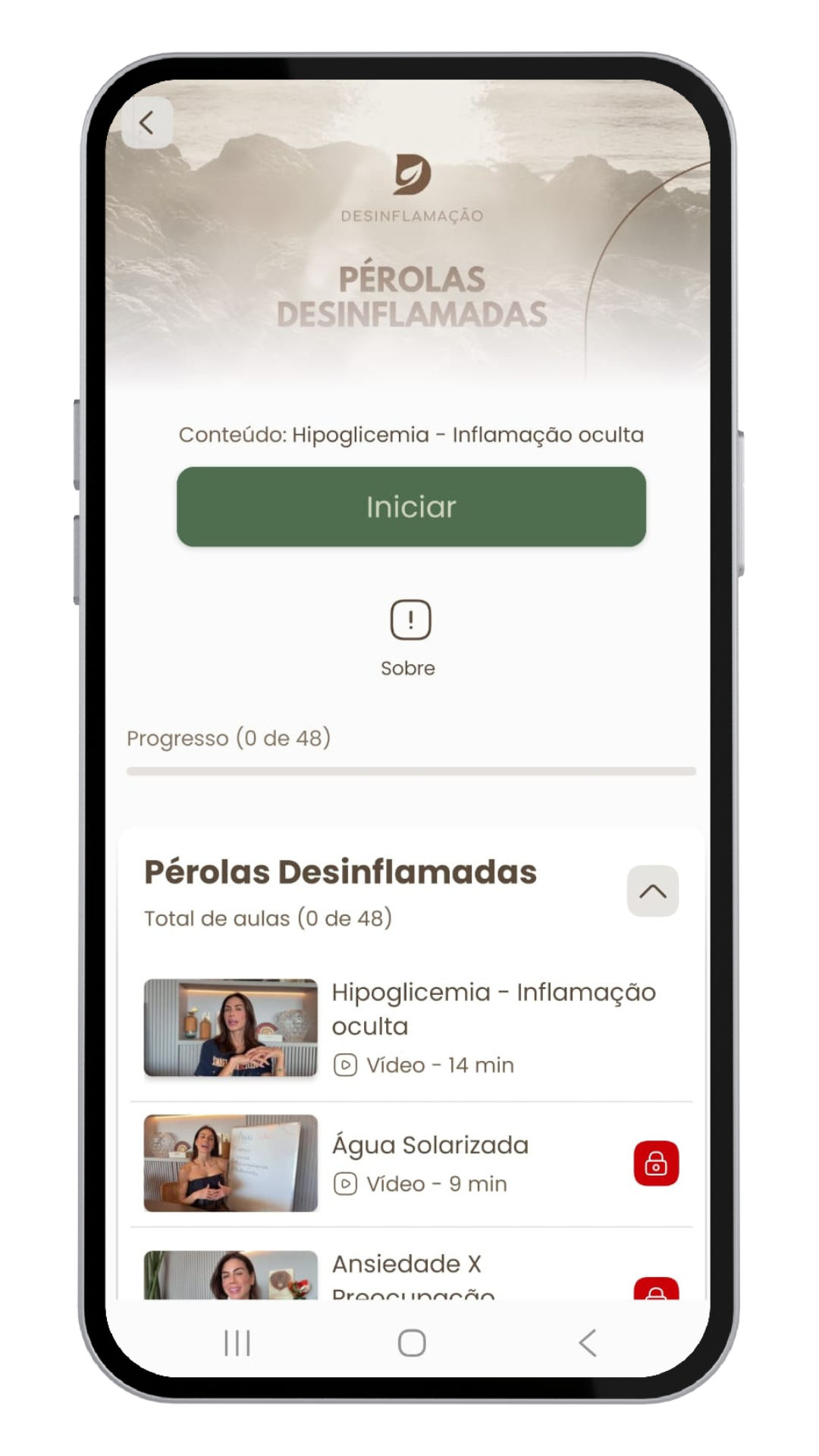Screen dimensions: 819x1456
Task: Open the Sobre info section
Action: [x=410, y=637]
